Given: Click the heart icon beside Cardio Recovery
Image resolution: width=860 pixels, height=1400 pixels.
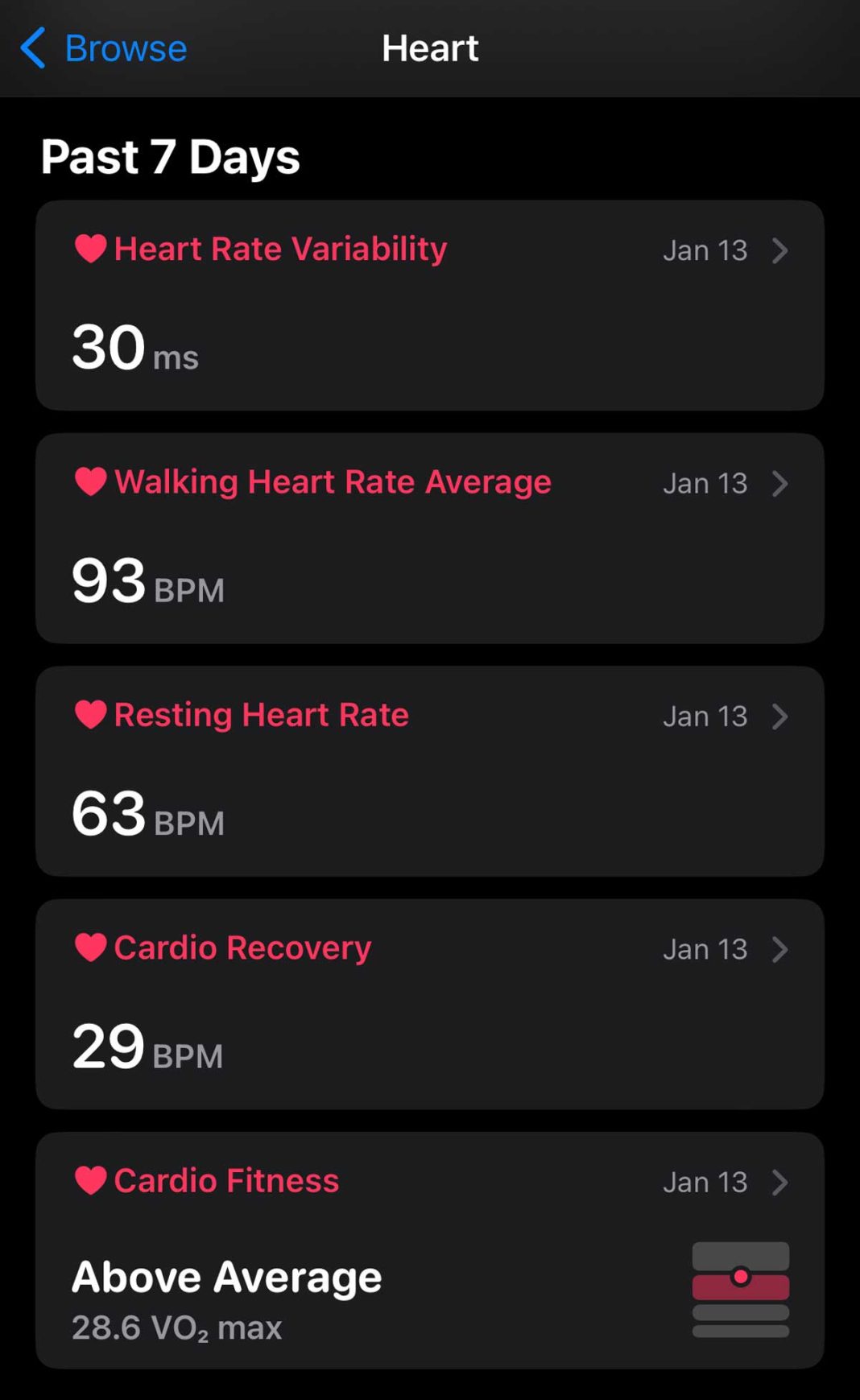Looking at the screenshot, I should click(91, 948).
